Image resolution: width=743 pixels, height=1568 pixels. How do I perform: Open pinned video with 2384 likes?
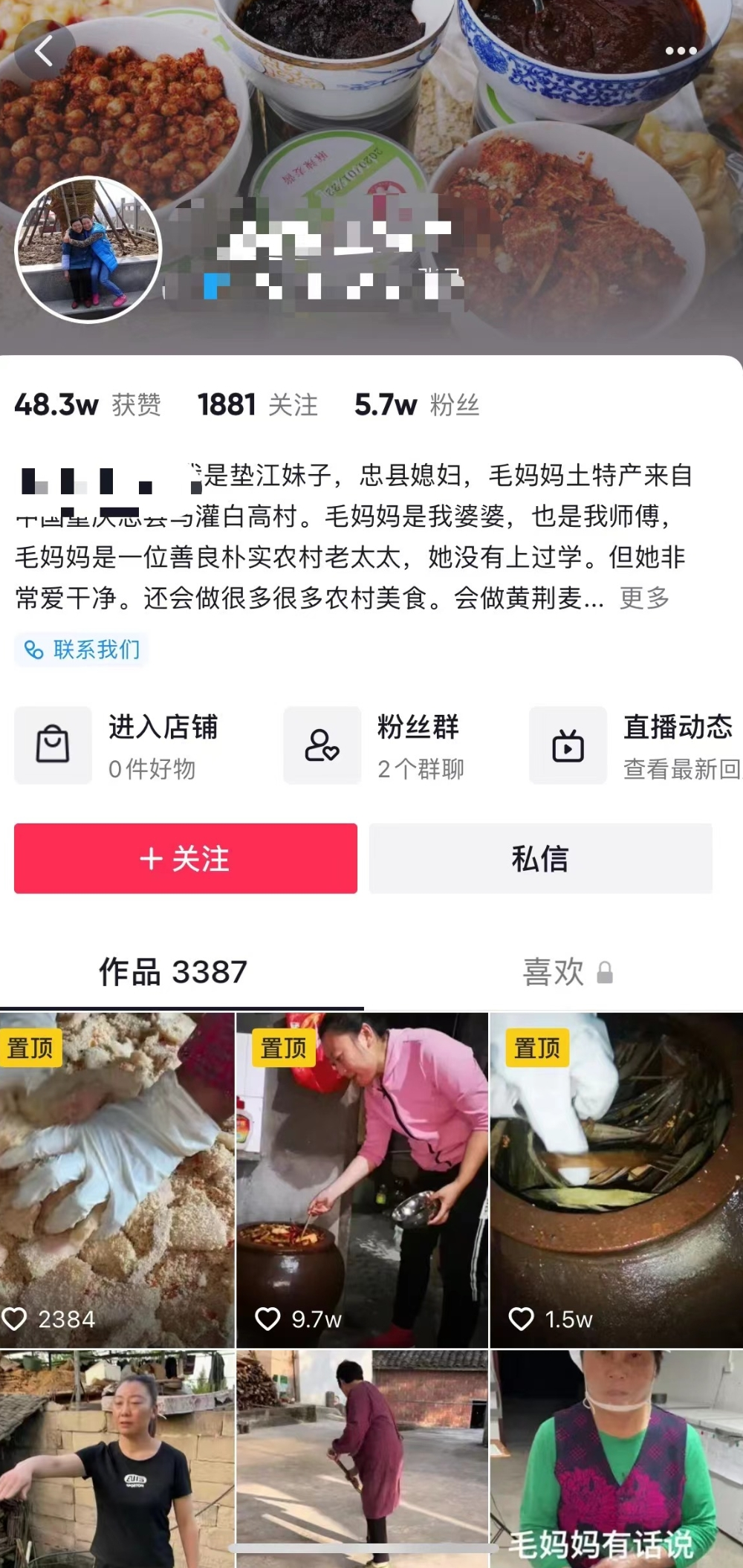coord(117,1180)
